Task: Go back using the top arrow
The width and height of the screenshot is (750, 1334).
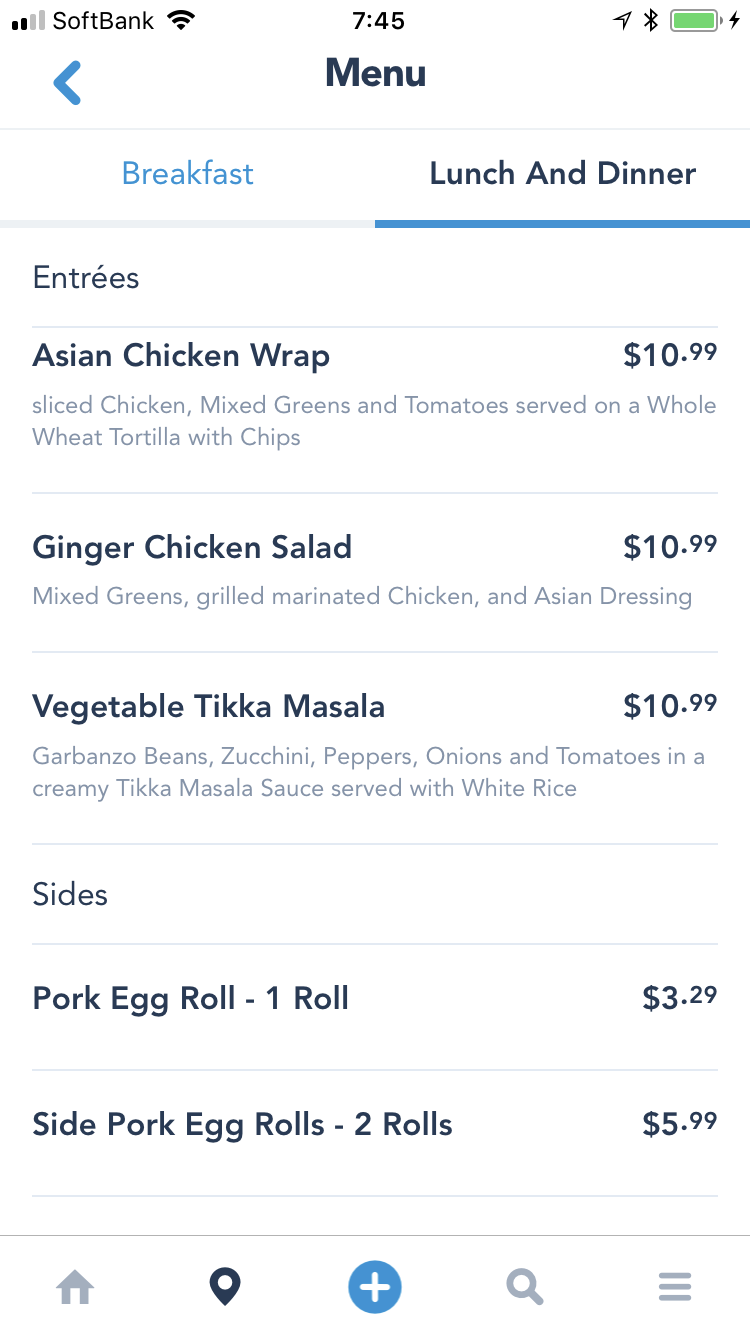Action: (67, 82)
